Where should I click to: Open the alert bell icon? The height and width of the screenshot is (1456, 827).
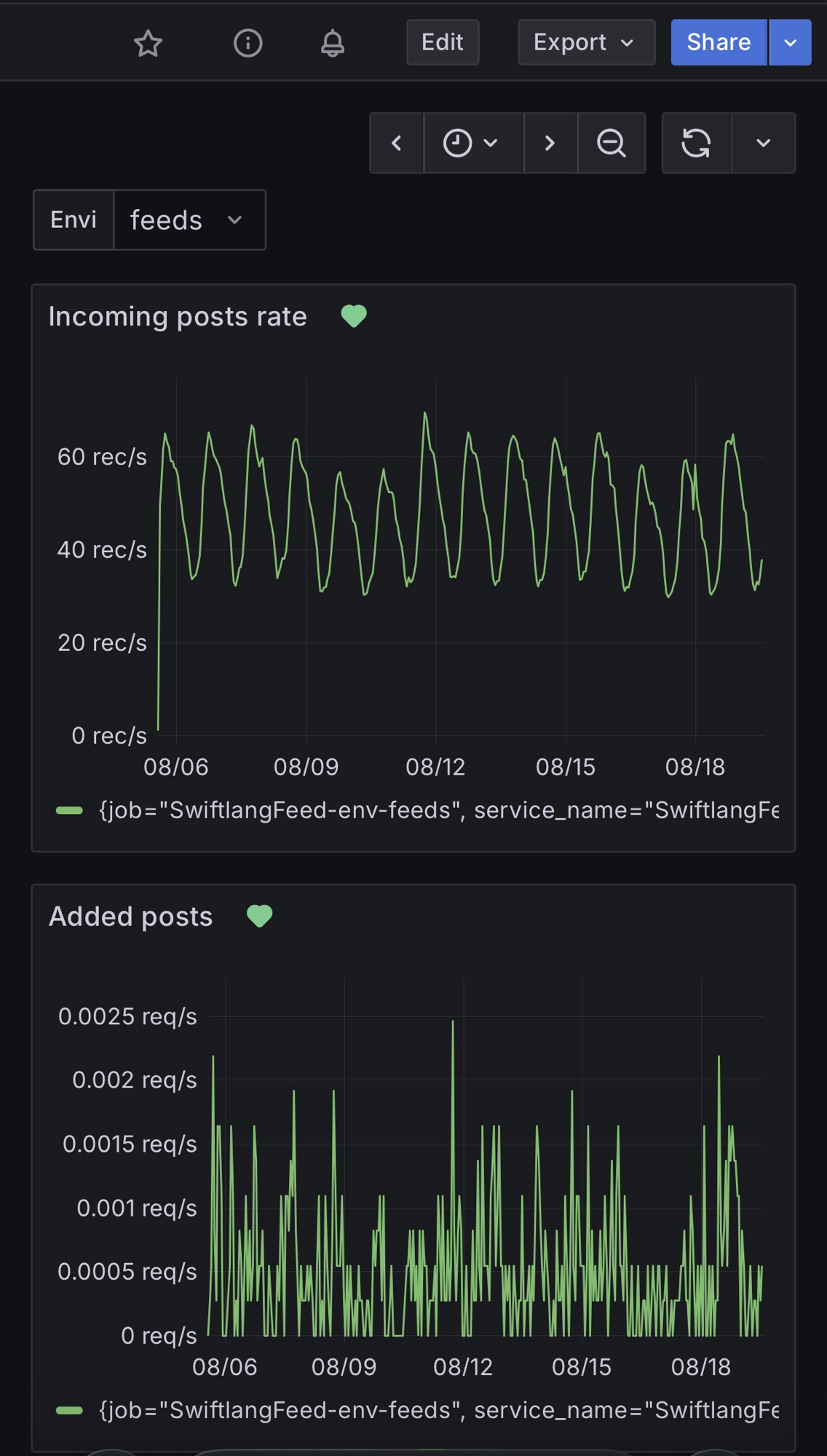point(333,43)
